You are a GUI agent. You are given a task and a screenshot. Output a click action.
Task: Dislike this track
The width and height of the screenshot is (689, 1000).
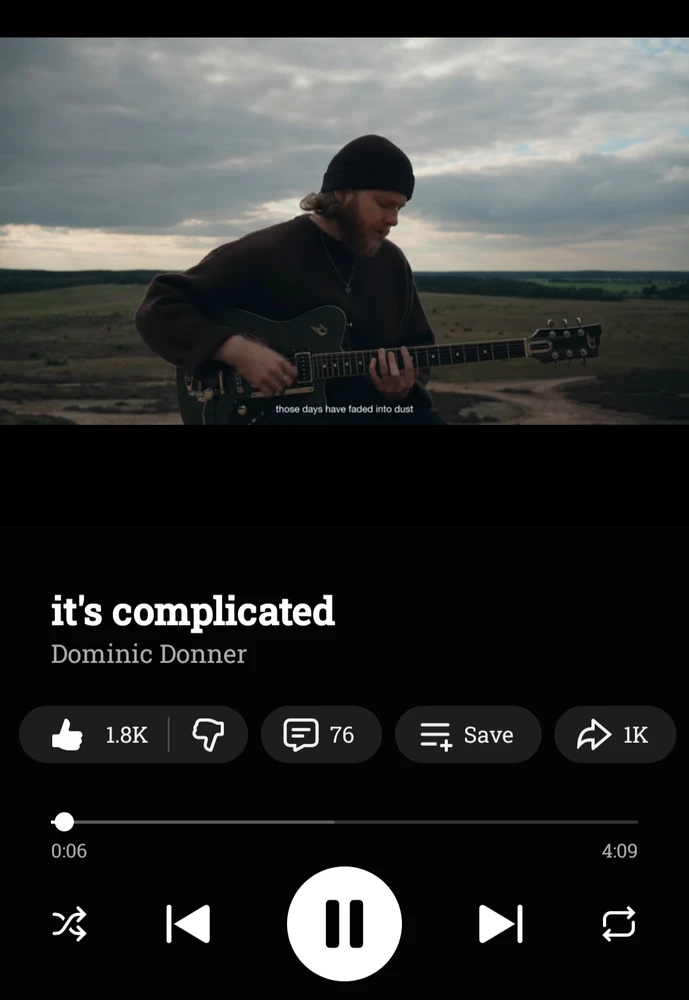click(x=208, y=735)
